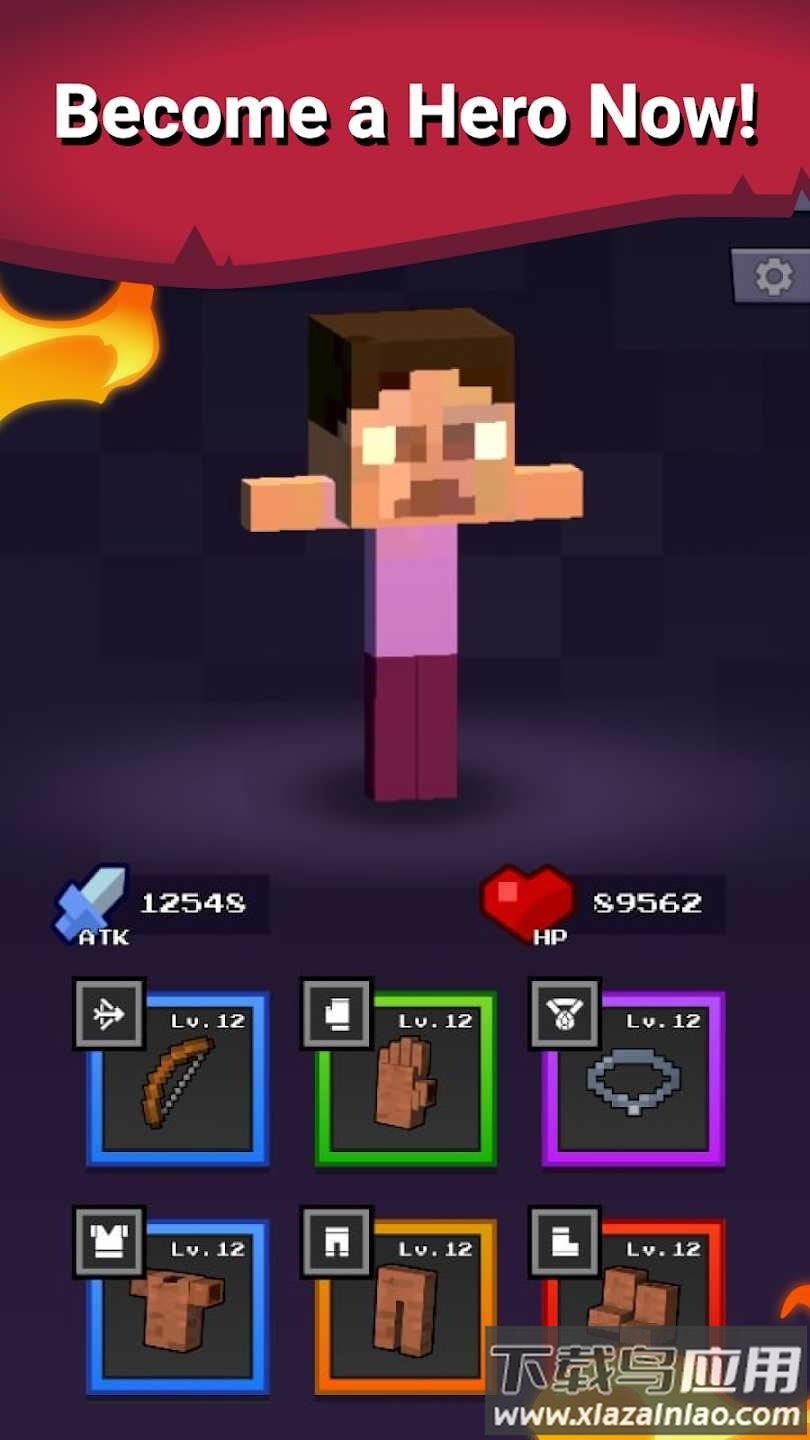Tap the Lv.12 pants equipment slot

click(406, 1306)
